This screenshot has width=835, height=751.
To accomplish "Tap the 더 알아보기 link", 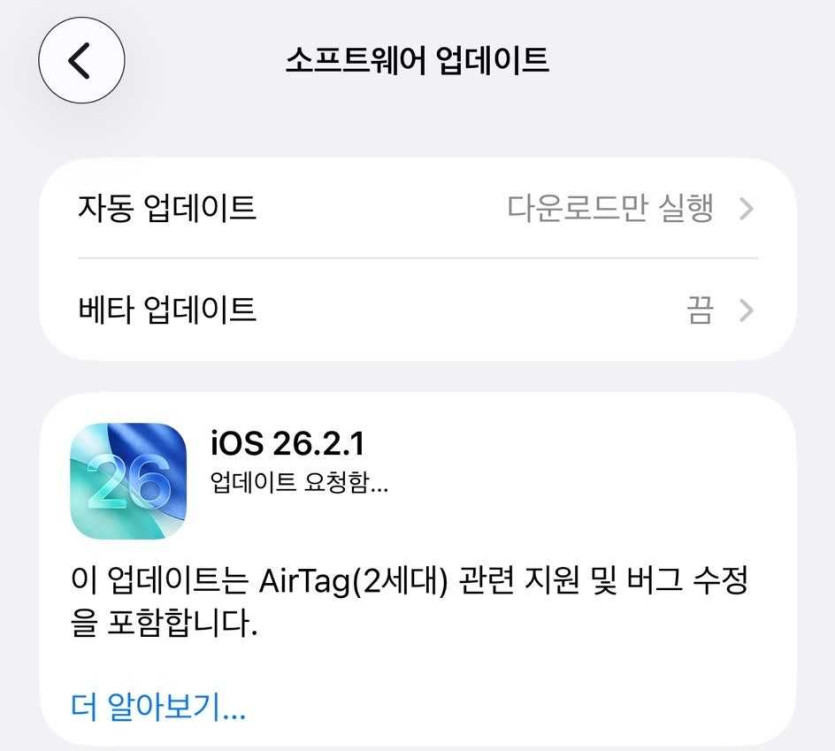I will [158, 708].
